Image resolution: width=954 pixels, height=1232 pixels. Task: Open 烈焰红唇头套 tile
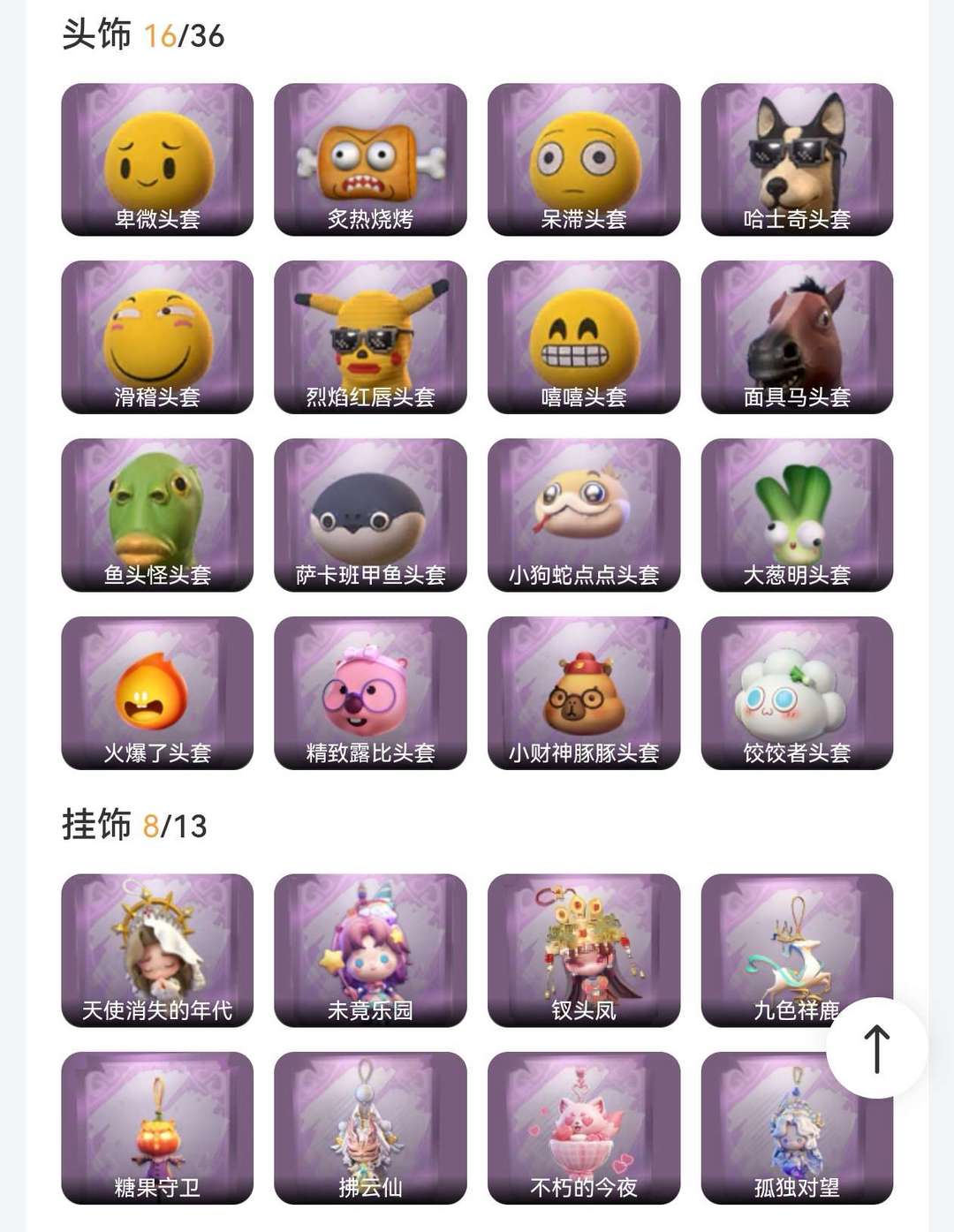click(x=370, y=337)
